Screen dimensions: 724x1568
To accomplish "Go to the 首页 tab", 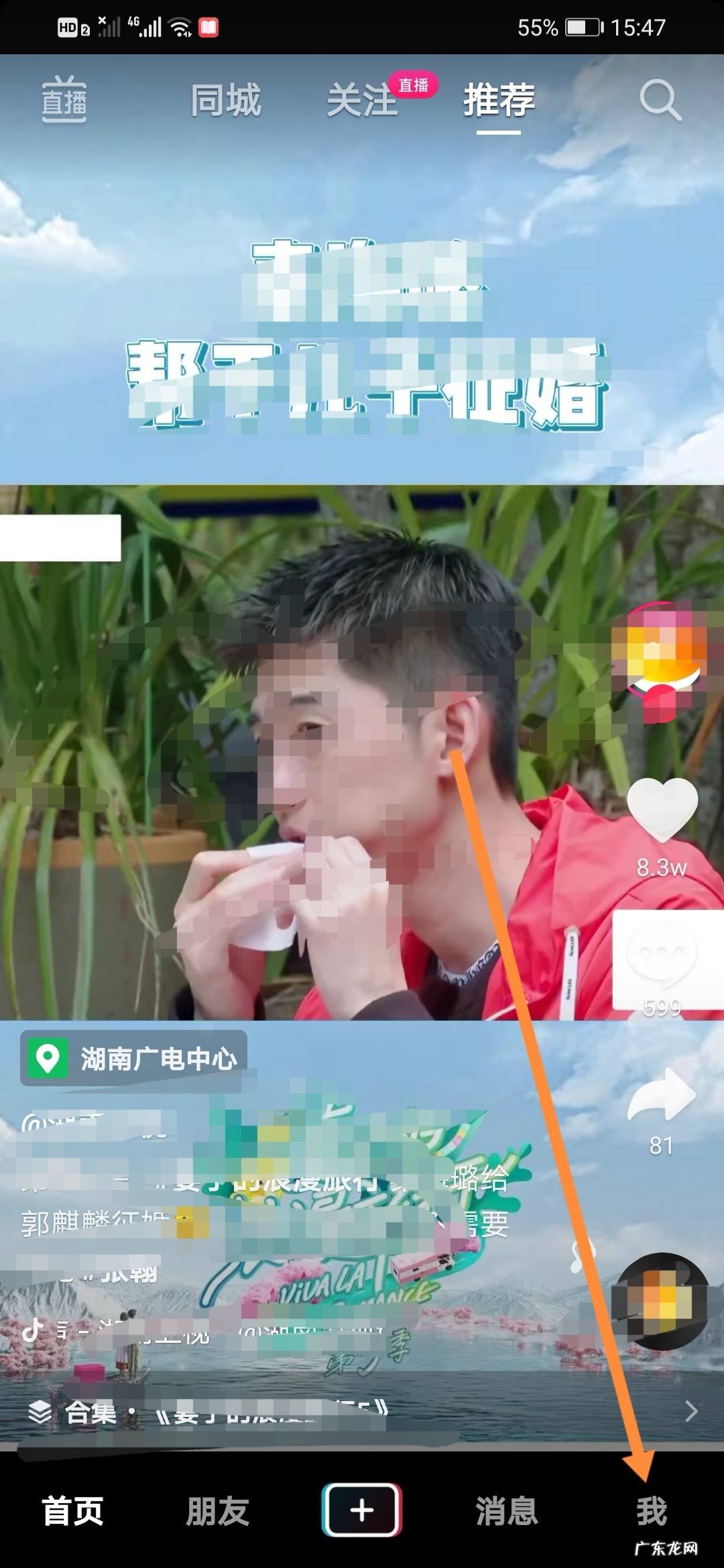I will [x=72, y=1511].
